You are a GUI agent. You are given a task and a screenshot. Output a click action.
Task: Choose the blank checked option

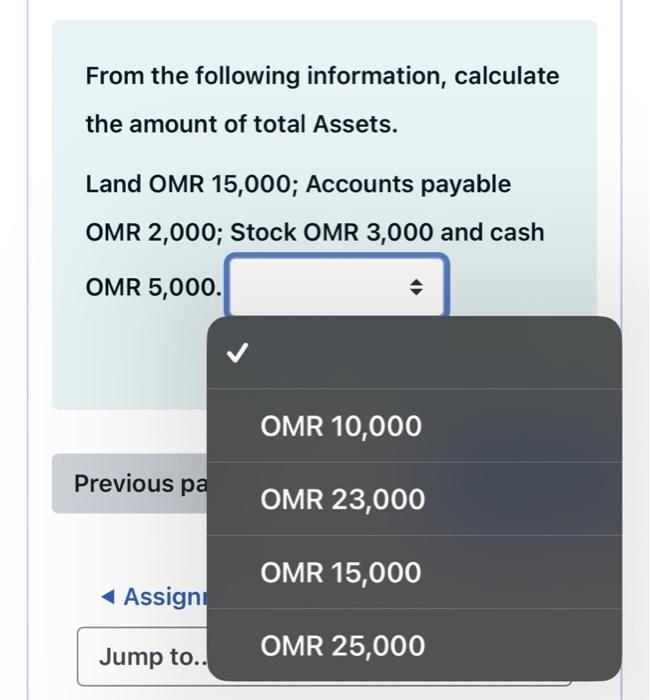click(x=413, y=354)
